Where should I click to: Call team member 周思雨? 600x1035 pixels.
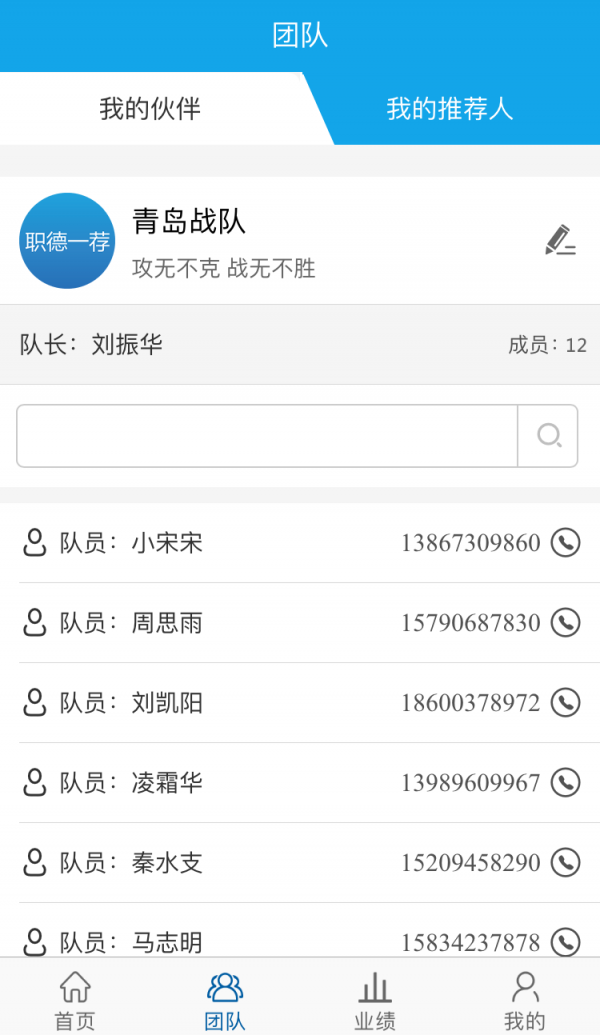pyautogui.click(x=566, y=622)
